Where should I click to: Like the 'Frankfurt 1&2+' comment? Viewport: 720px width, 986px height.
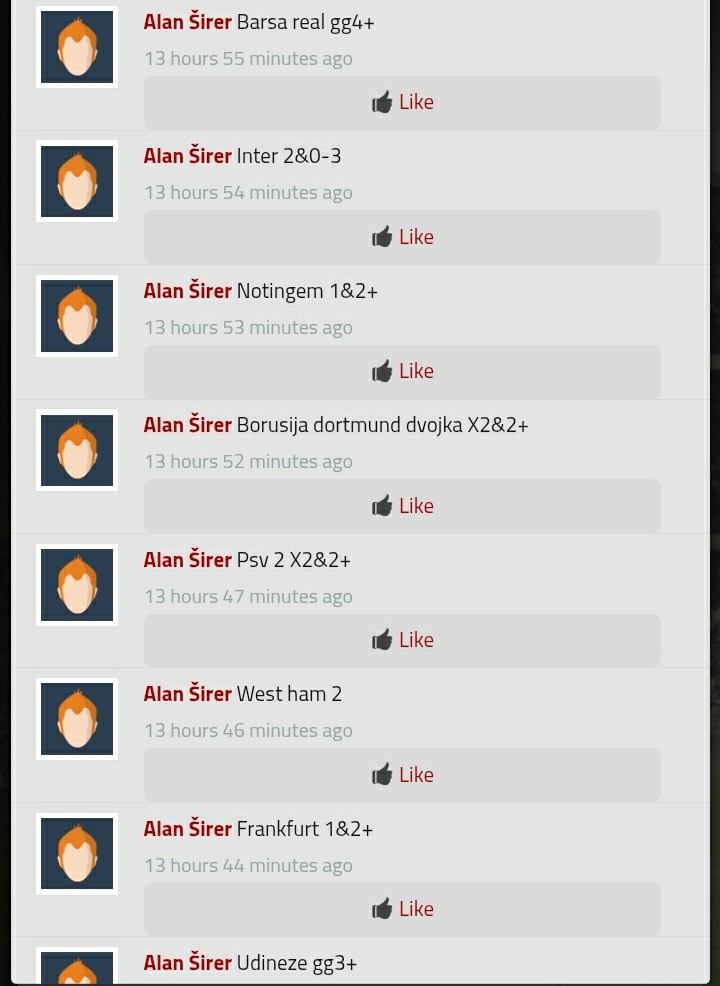tap(402, 909)
